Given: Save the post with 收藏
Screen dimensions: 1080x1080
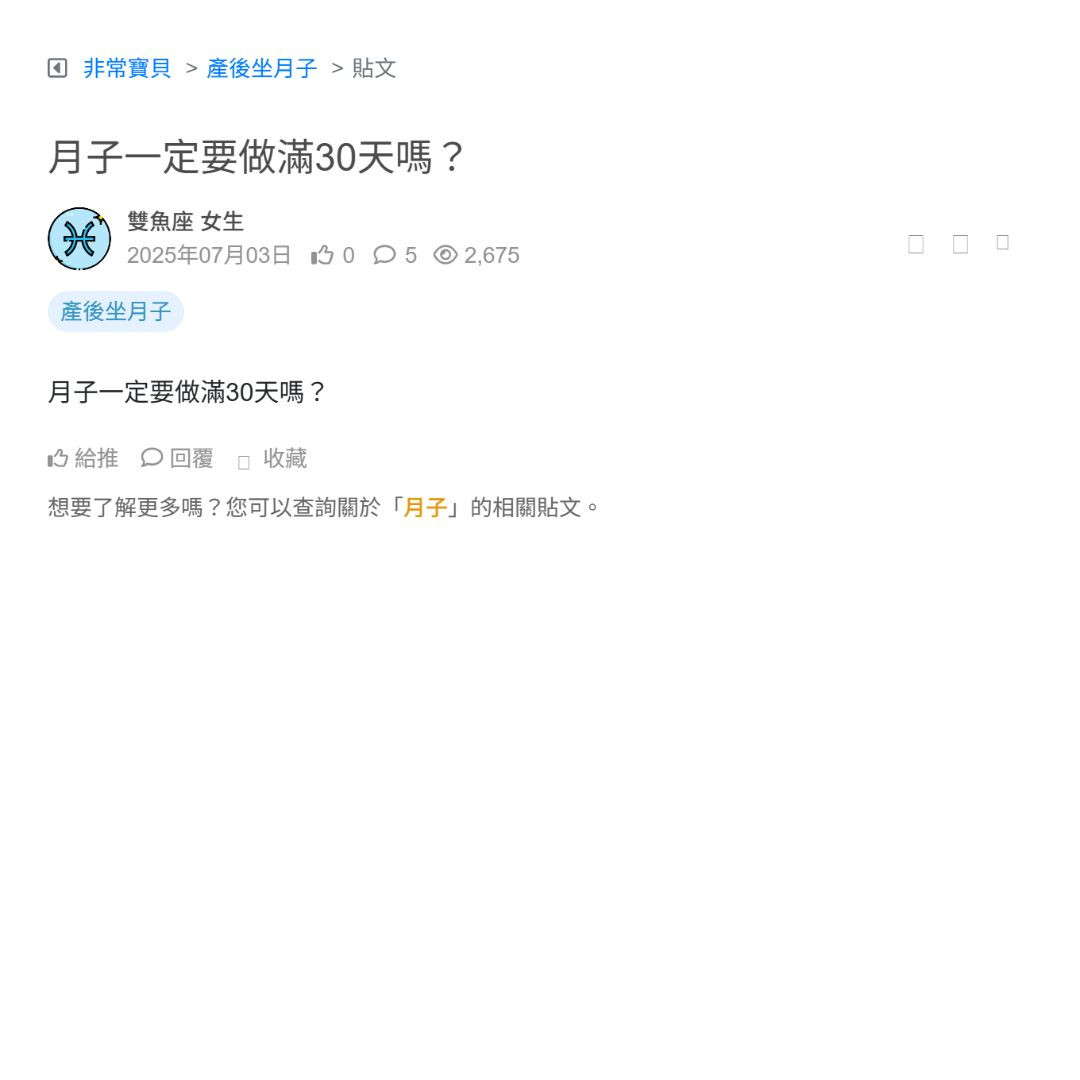Looking at the screenshot, I should (x=273, y=458).
